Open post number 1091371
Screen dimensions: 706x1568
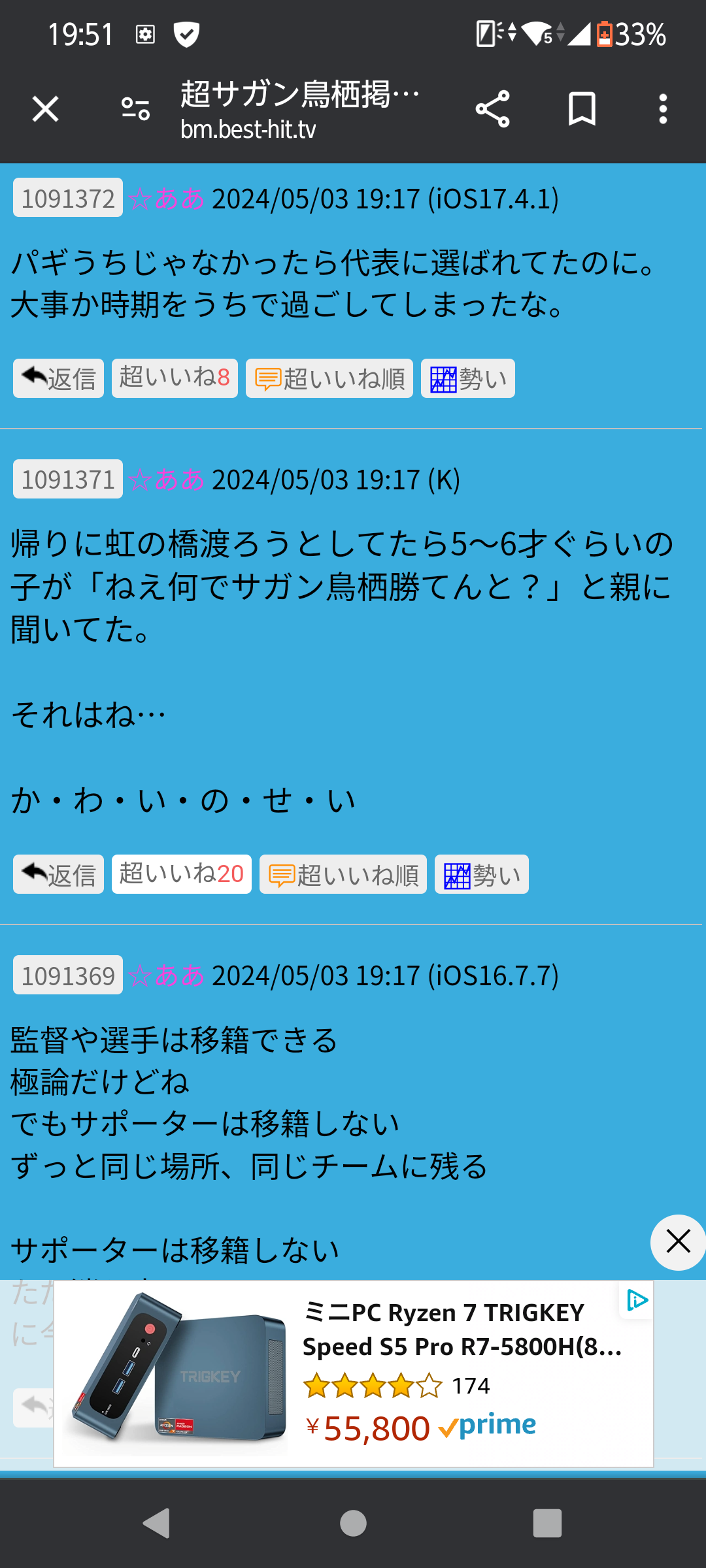pos(68,480)
